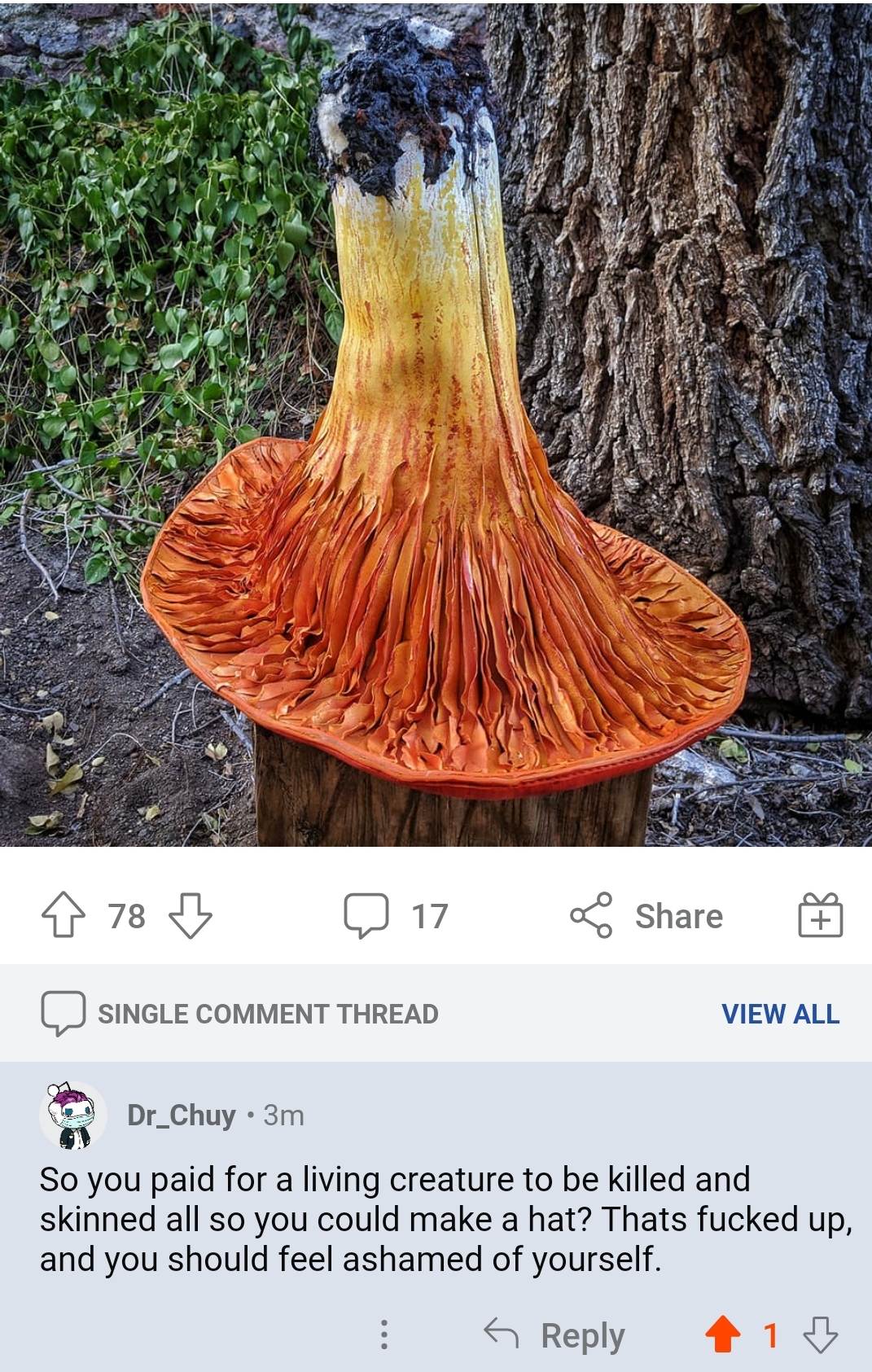872x1372 pixels.
Task: Downvote the mushroom hat post
Action: click(191, 915)
